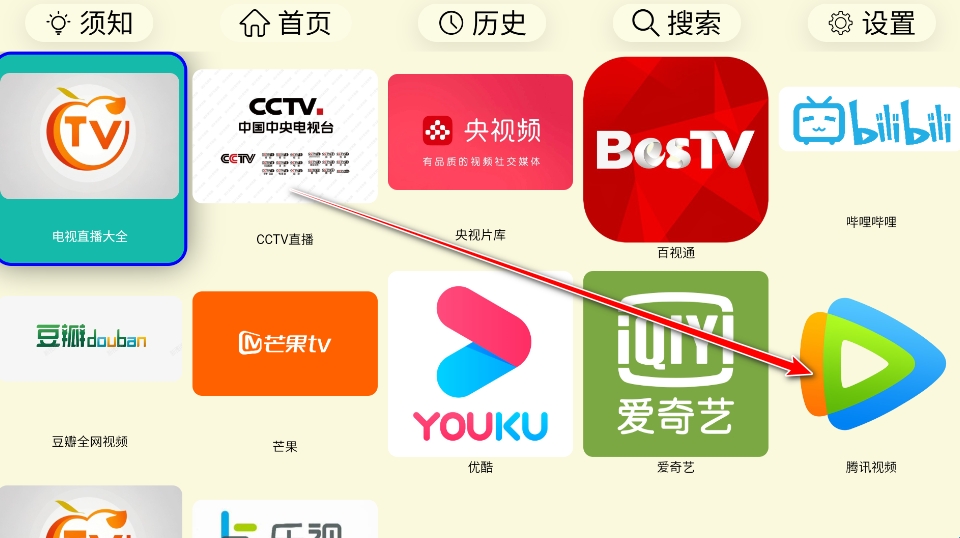Switch to the 首页 home tab

(x=285, y=23)
